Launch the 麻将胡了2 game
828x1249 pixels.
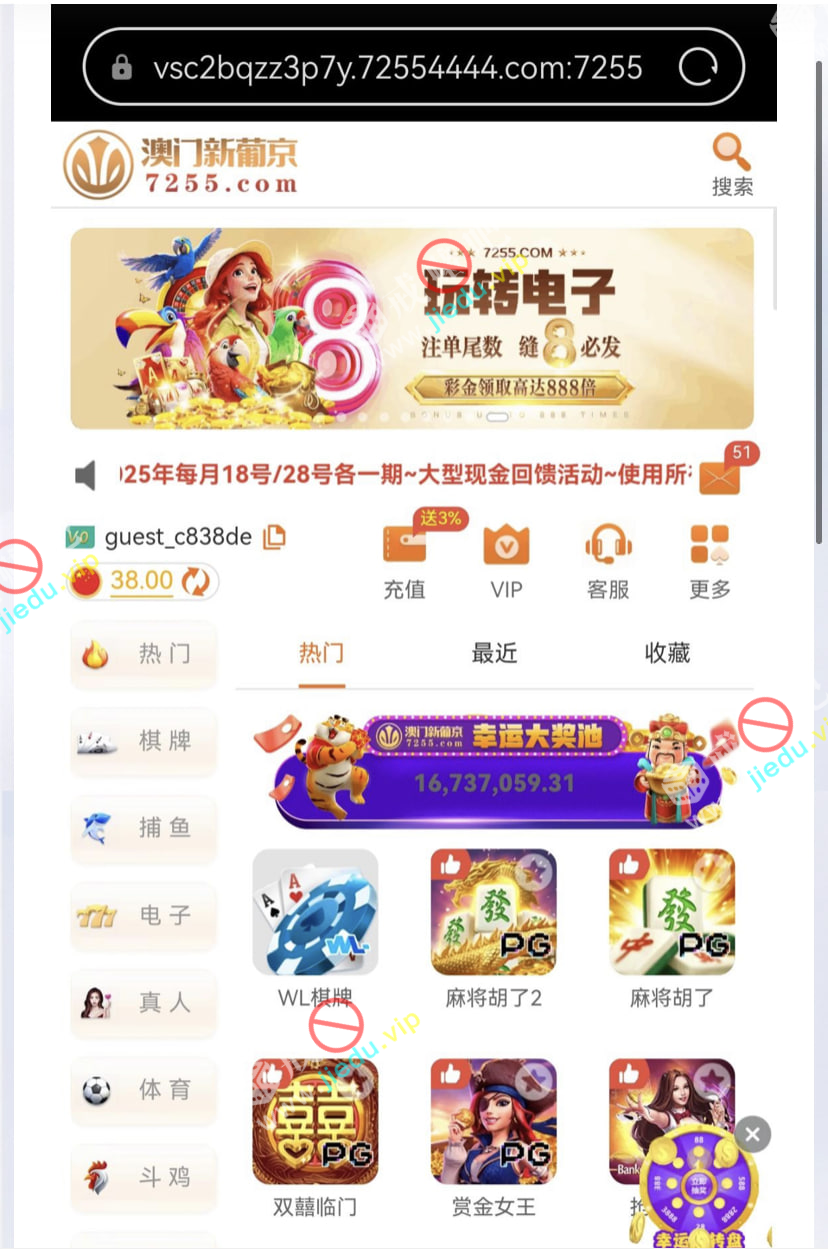point(493,912)
